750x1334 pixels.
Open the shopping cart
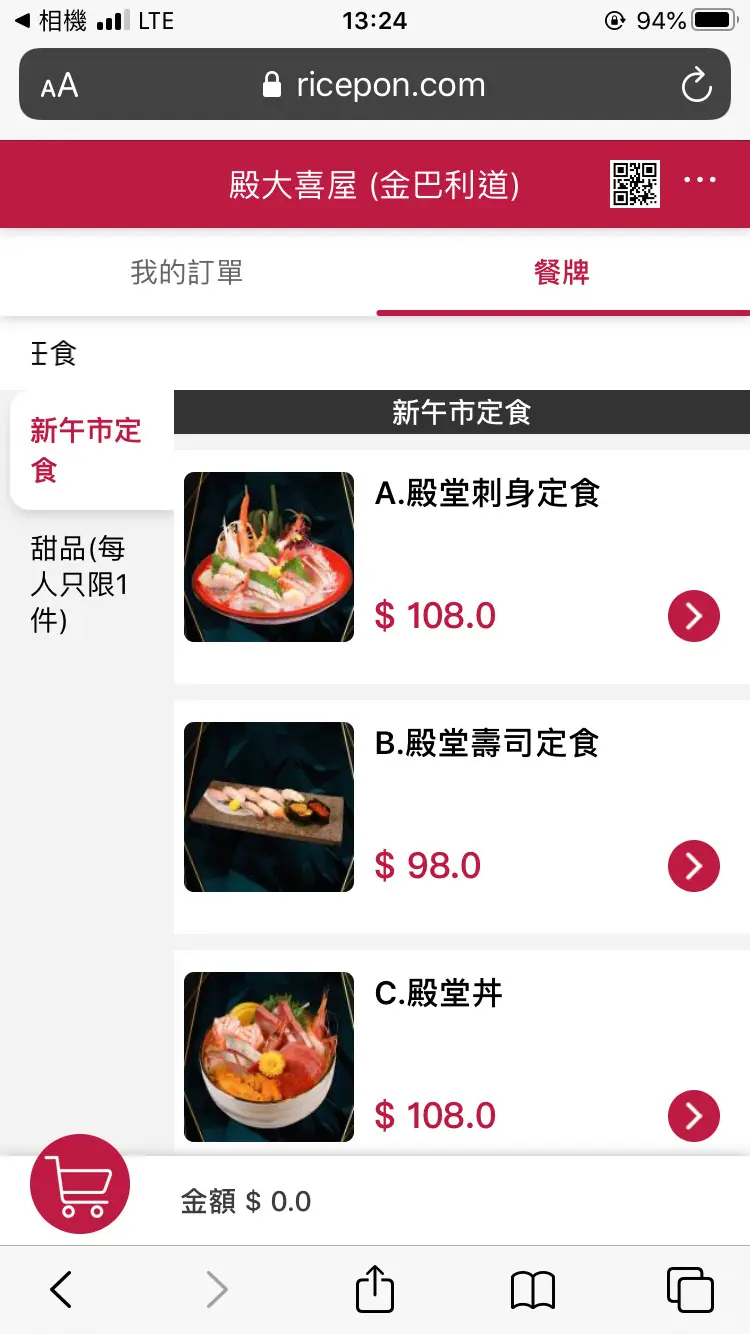[x=80, y=1184]
